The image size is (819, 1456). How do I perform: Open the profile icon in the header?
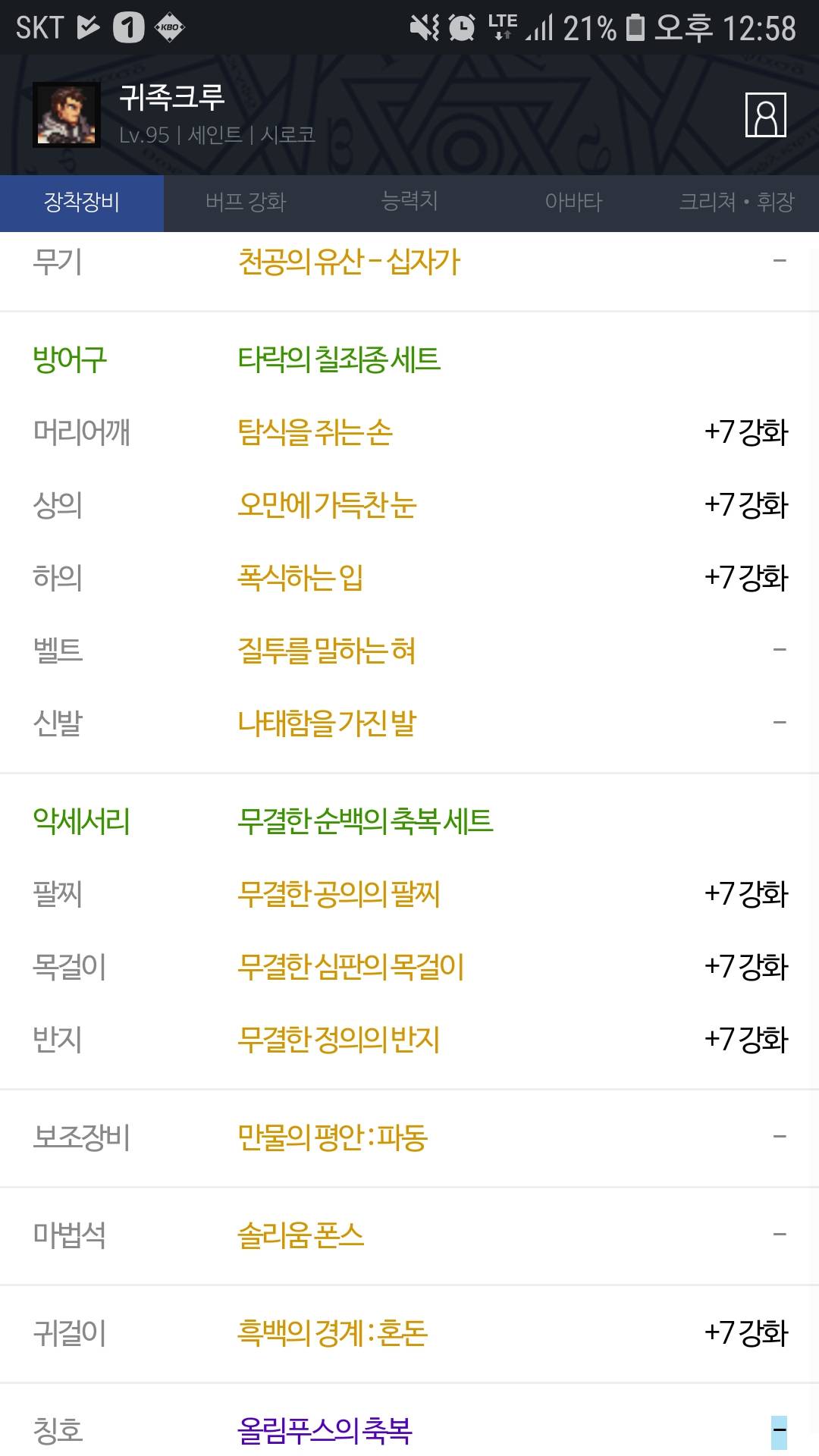(765, 115)
